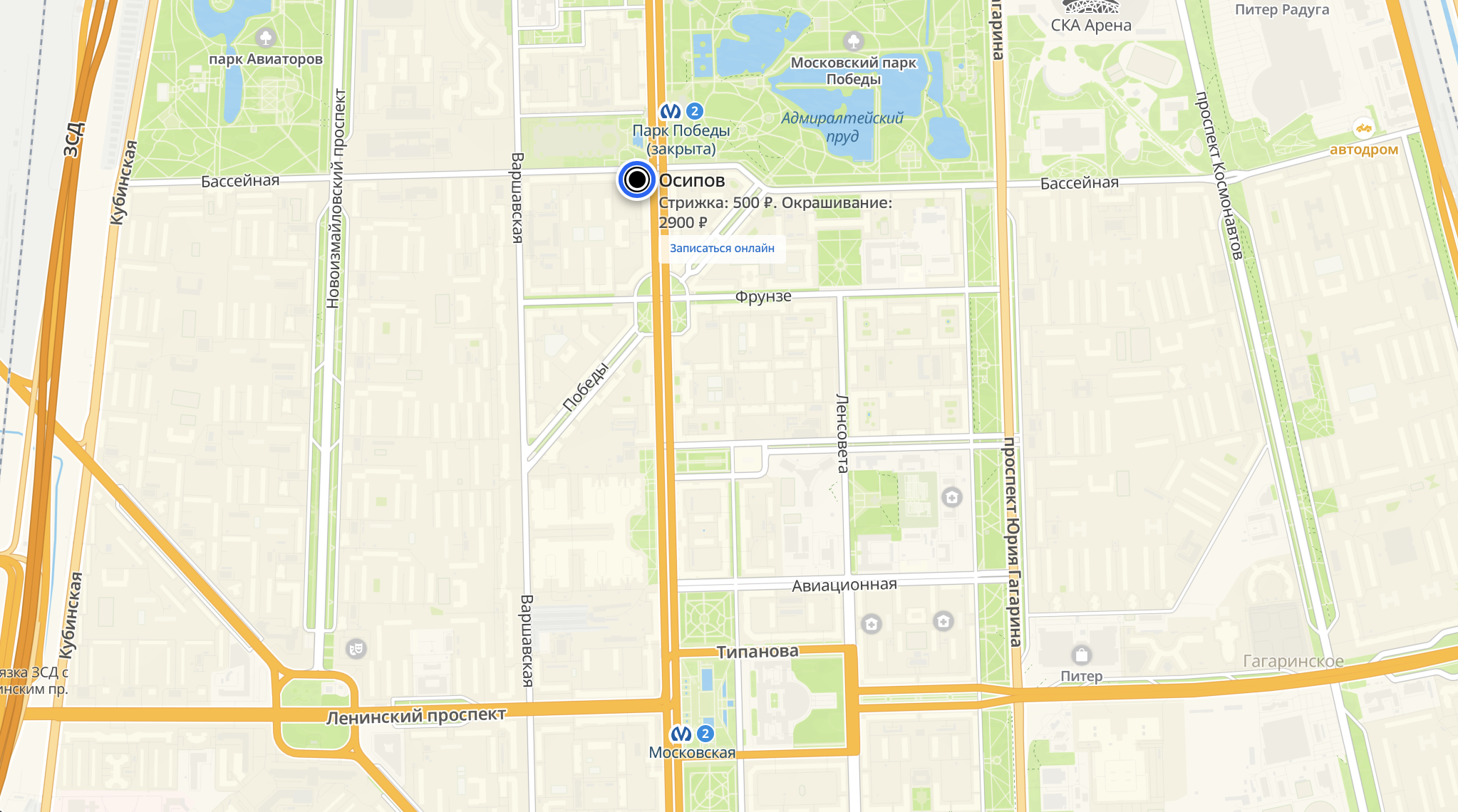Image resolution: width=1458 pixels, height=812 pixels.
Task: Open Парк Победы metro station
Action: click(671, 112)
